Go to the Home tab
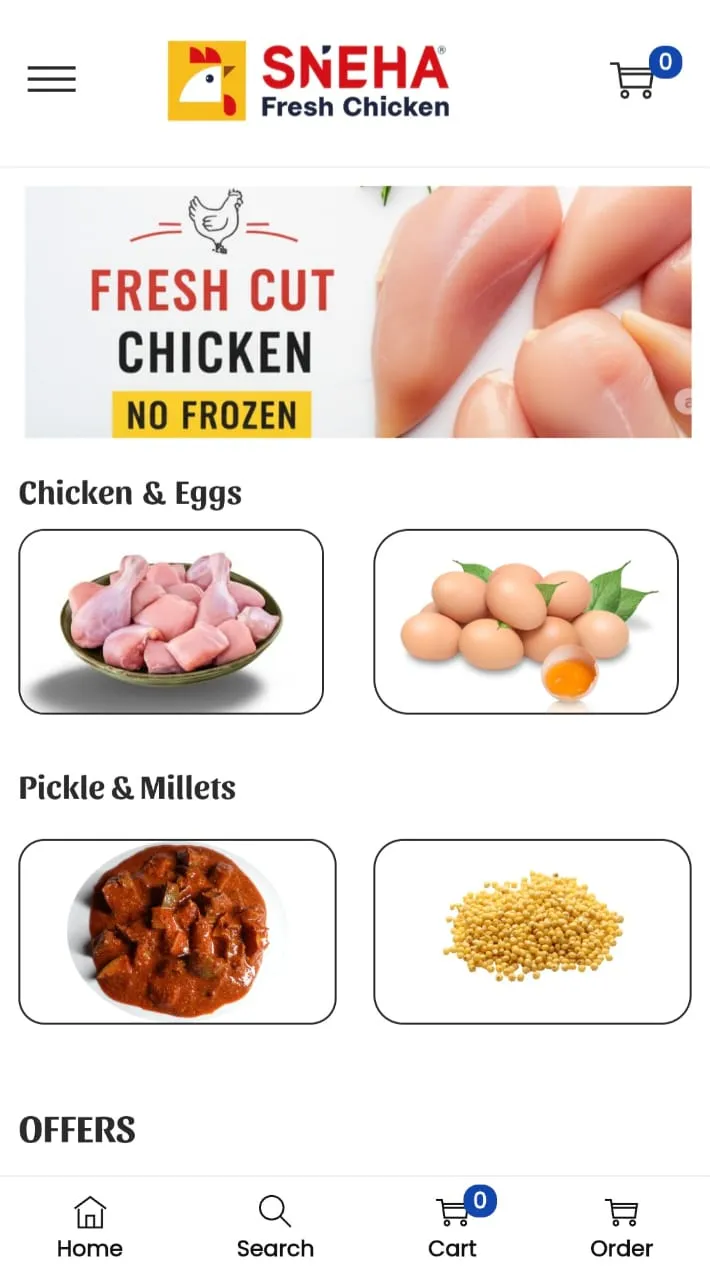The width and height of the screenshot is (710, 1280). tap(90, 1228)
